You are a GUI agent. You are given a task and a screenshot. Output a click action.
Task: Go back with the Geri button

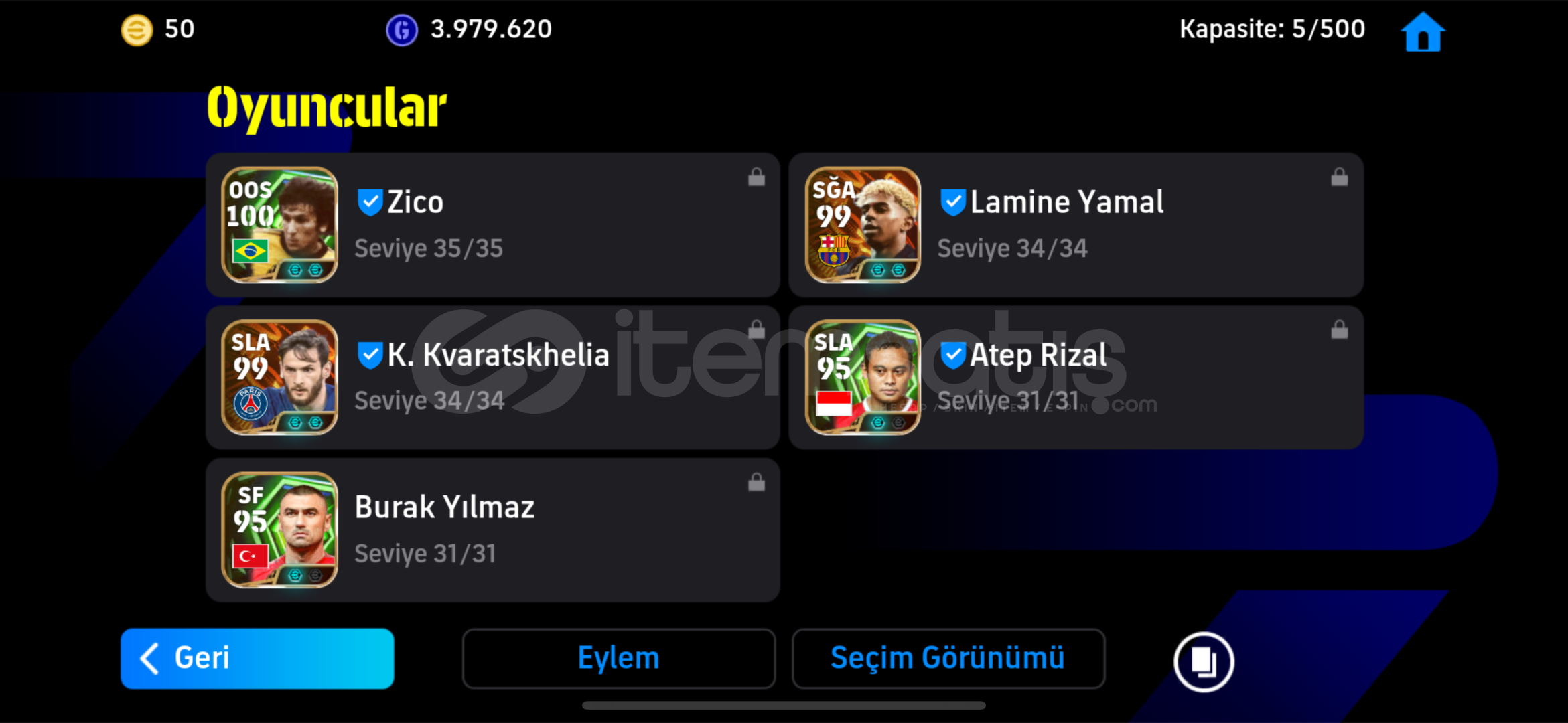[x=257, y=658]
